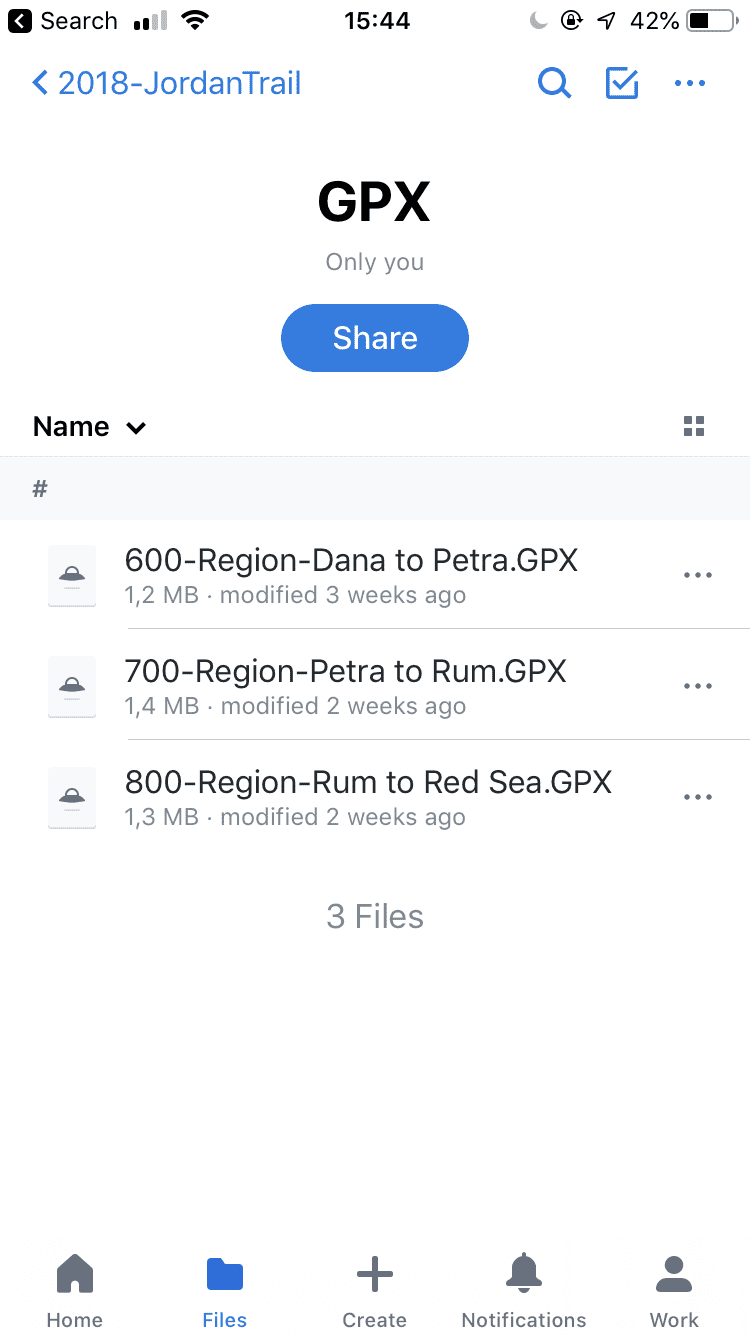Open the Name sorting dropdown
Viewport: 750px width, 1334px height.
tap(90, 427)
